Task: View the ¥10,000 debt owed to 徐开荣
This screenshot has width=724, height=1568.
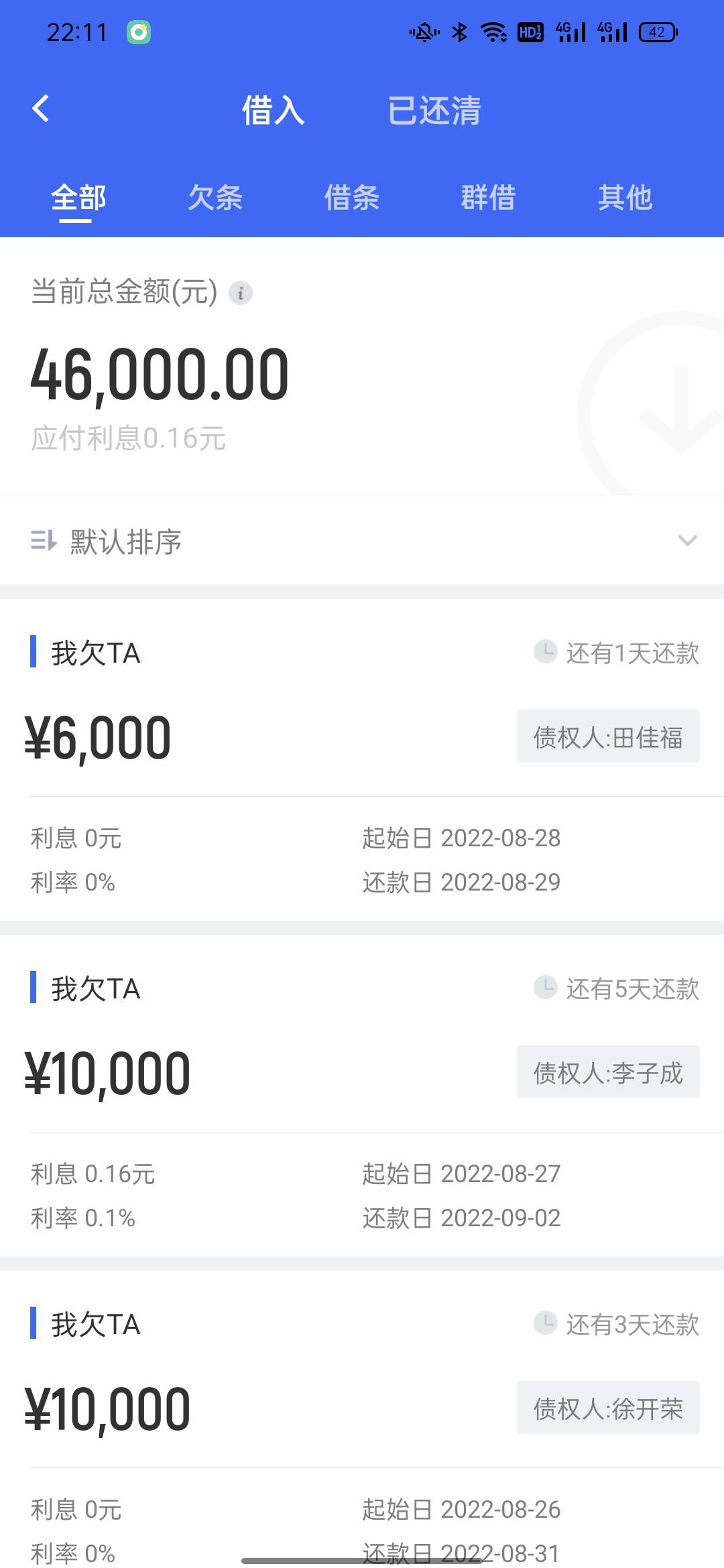Action: (362, 1419)
